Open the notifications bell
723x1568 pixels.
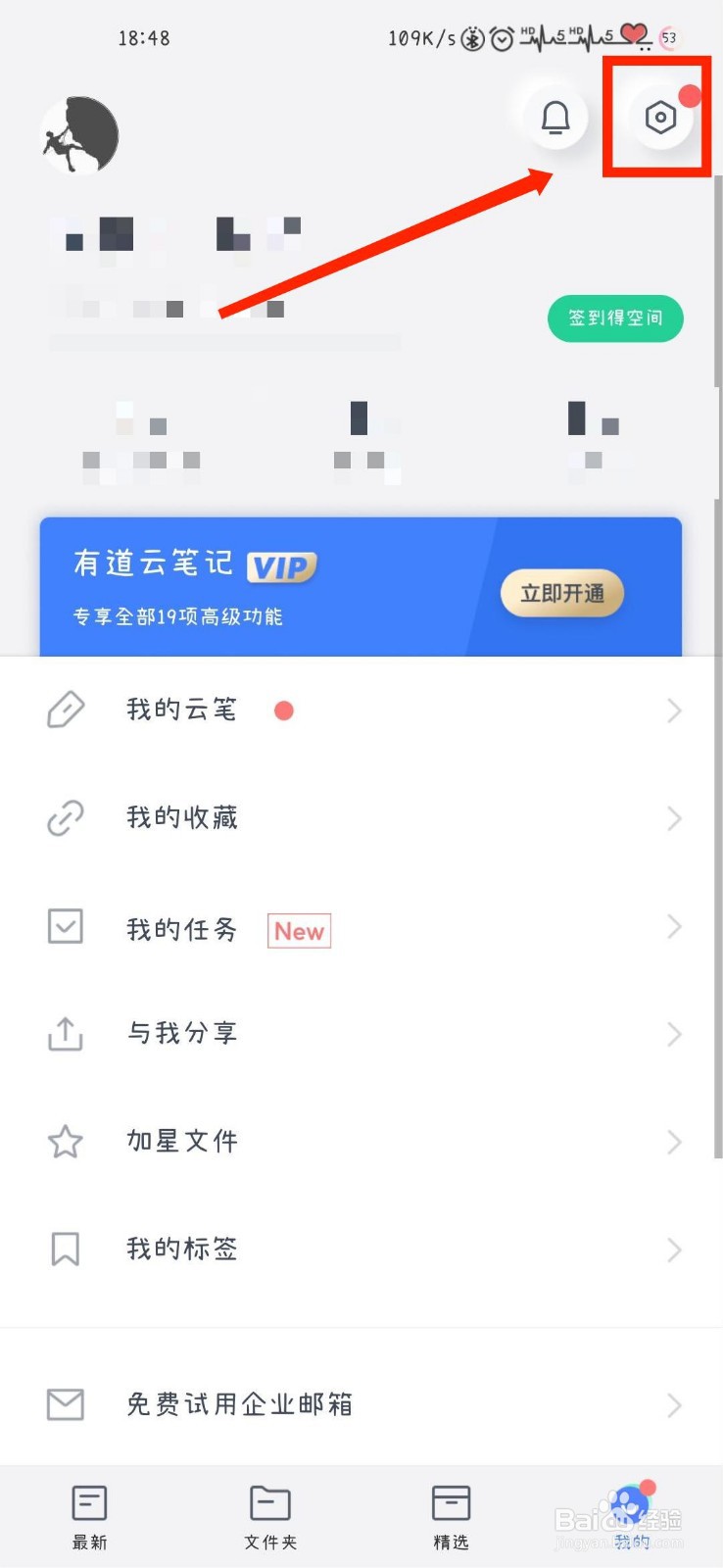[555, 118]
